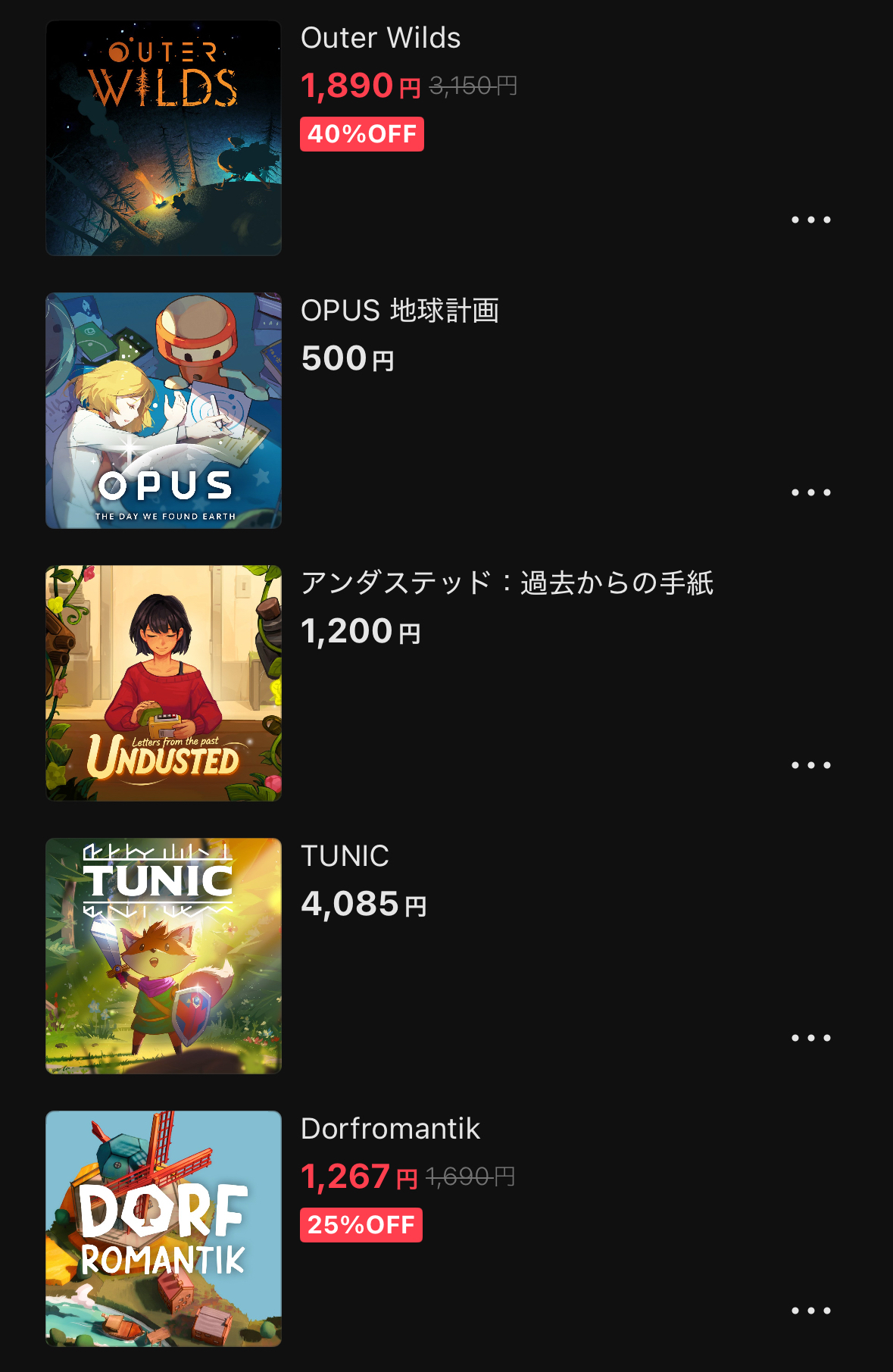The width and height of the screenshot is (893, 1372).
Task: Open the Outer Wilds game cover
Action: pos(164,138)
